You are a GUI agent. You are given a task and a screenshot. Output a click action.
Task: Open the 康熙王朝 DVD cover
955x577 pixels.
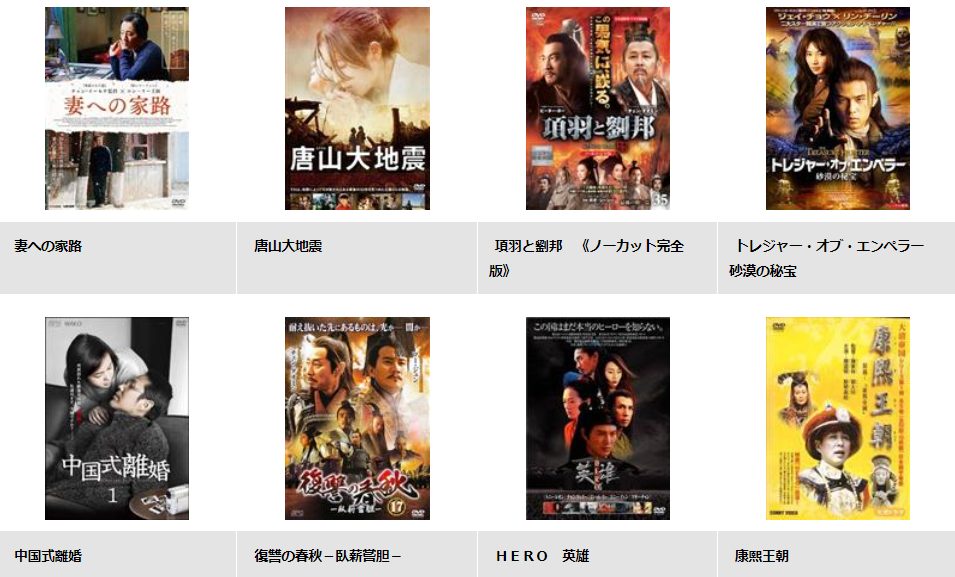pos(837,418)
